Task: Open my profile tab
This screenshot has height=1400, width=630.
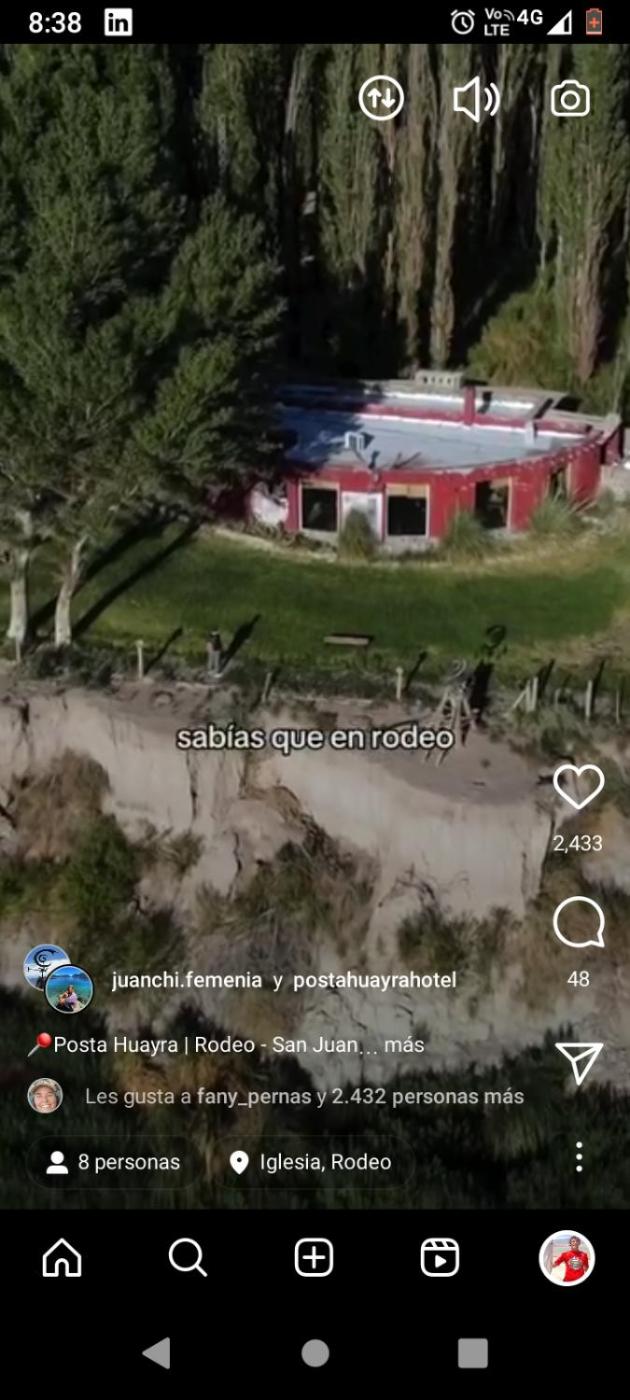Action: coord(567,1257)
